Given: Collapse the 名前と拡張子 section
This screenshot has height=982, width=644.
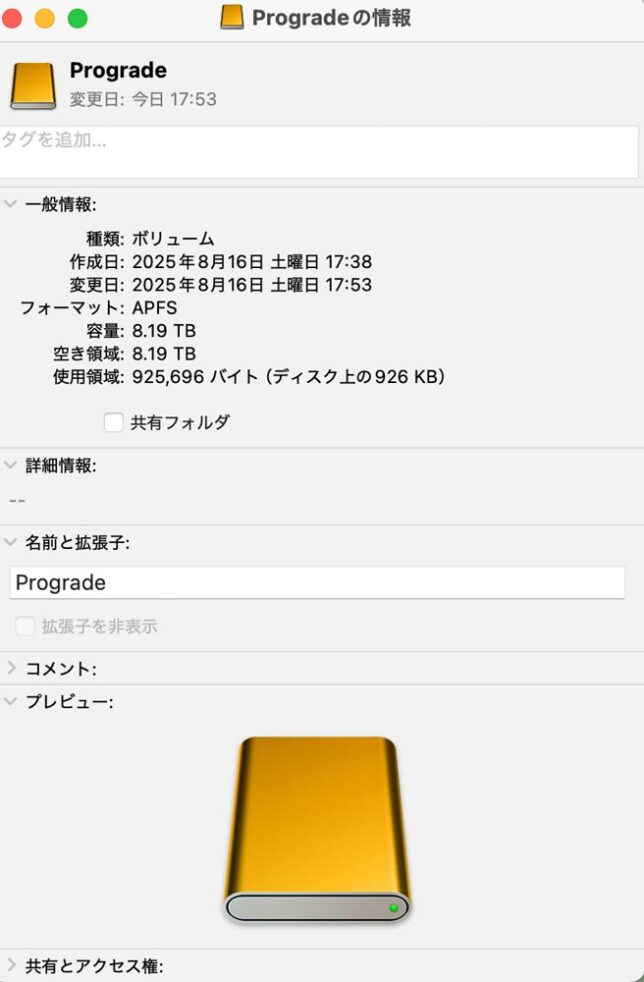Looking at the screenshot, I should click(11, 542).
